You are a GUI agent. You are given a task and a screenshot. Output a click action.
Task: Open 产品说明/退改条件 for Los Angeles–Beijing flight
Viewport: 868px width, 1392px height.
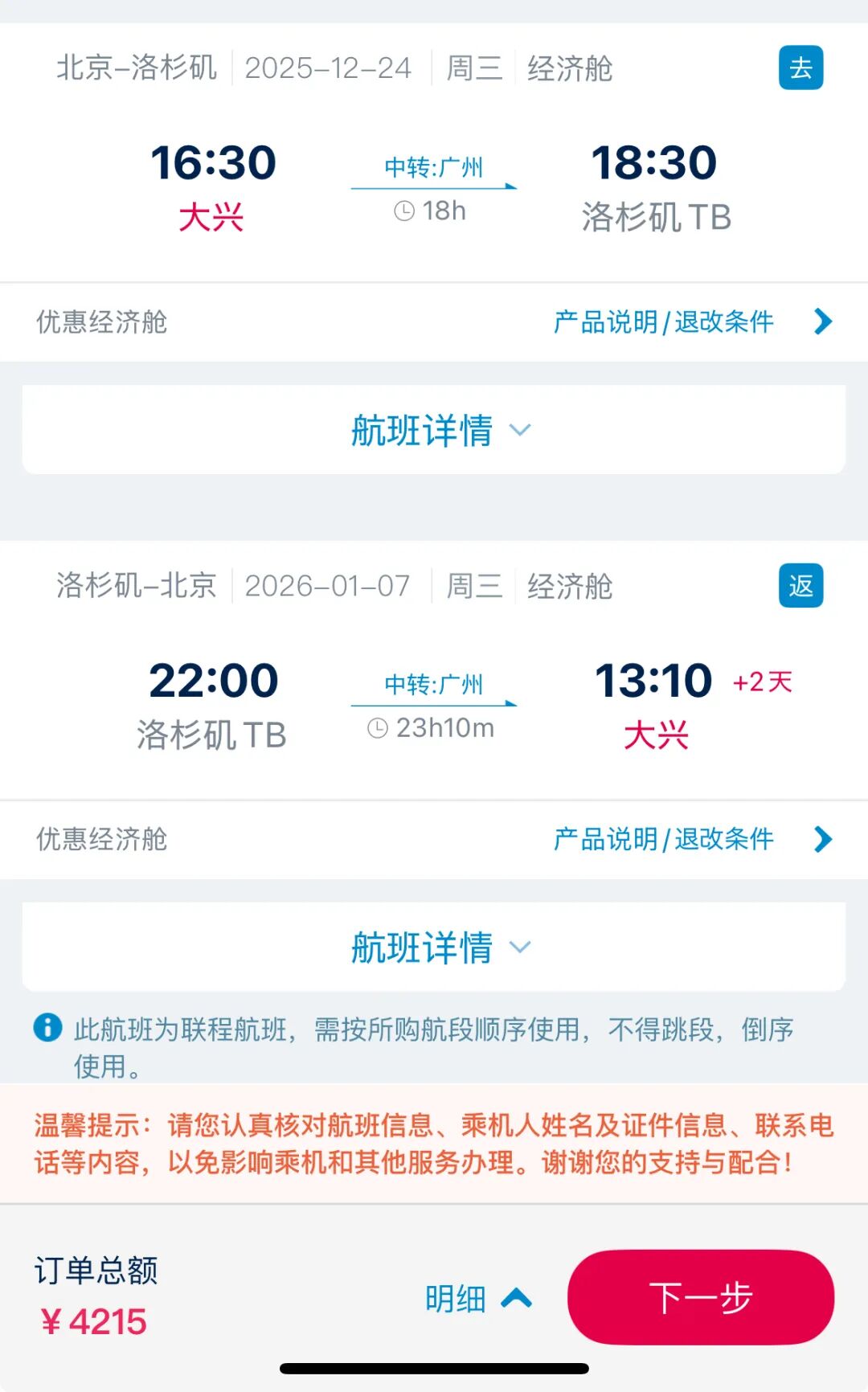point(664,840)
